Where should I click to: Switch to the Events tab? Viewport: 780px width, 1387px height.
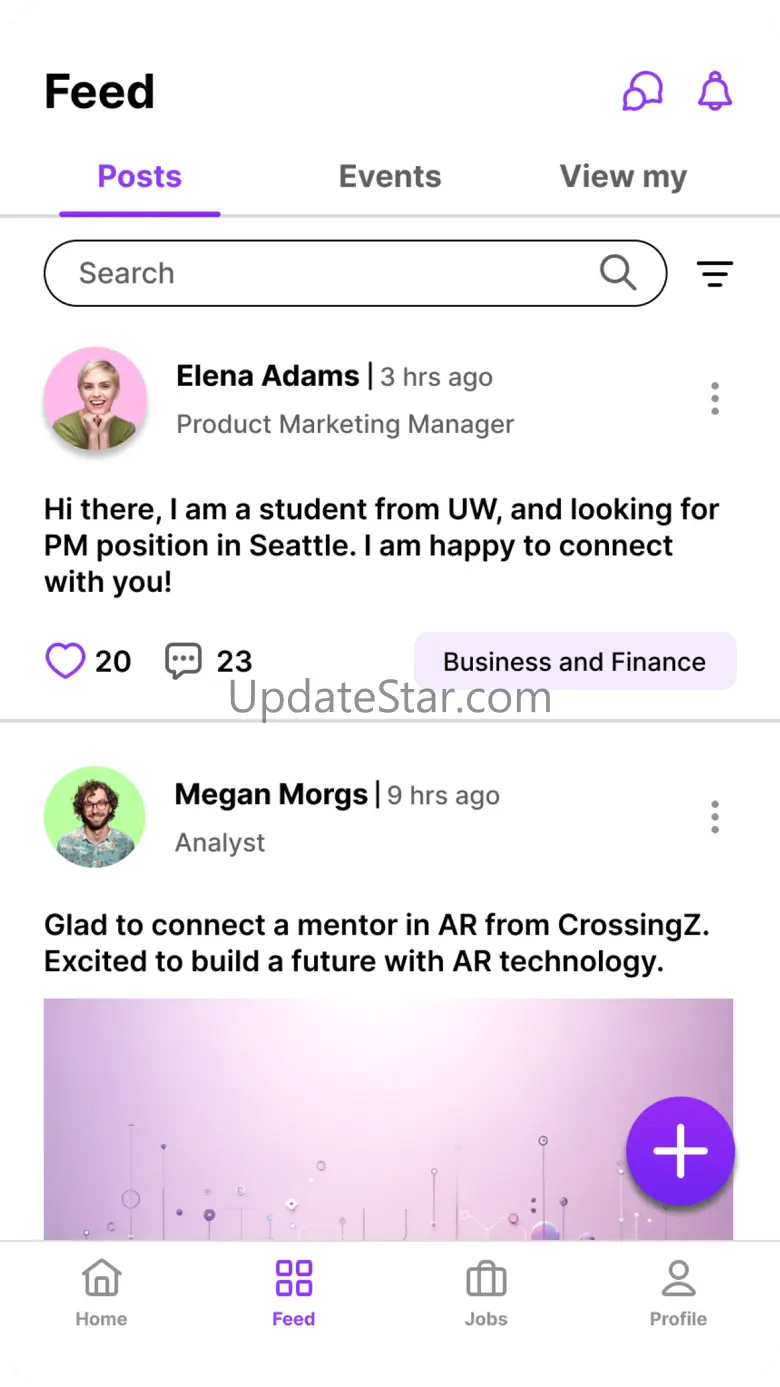pos(389,177)
